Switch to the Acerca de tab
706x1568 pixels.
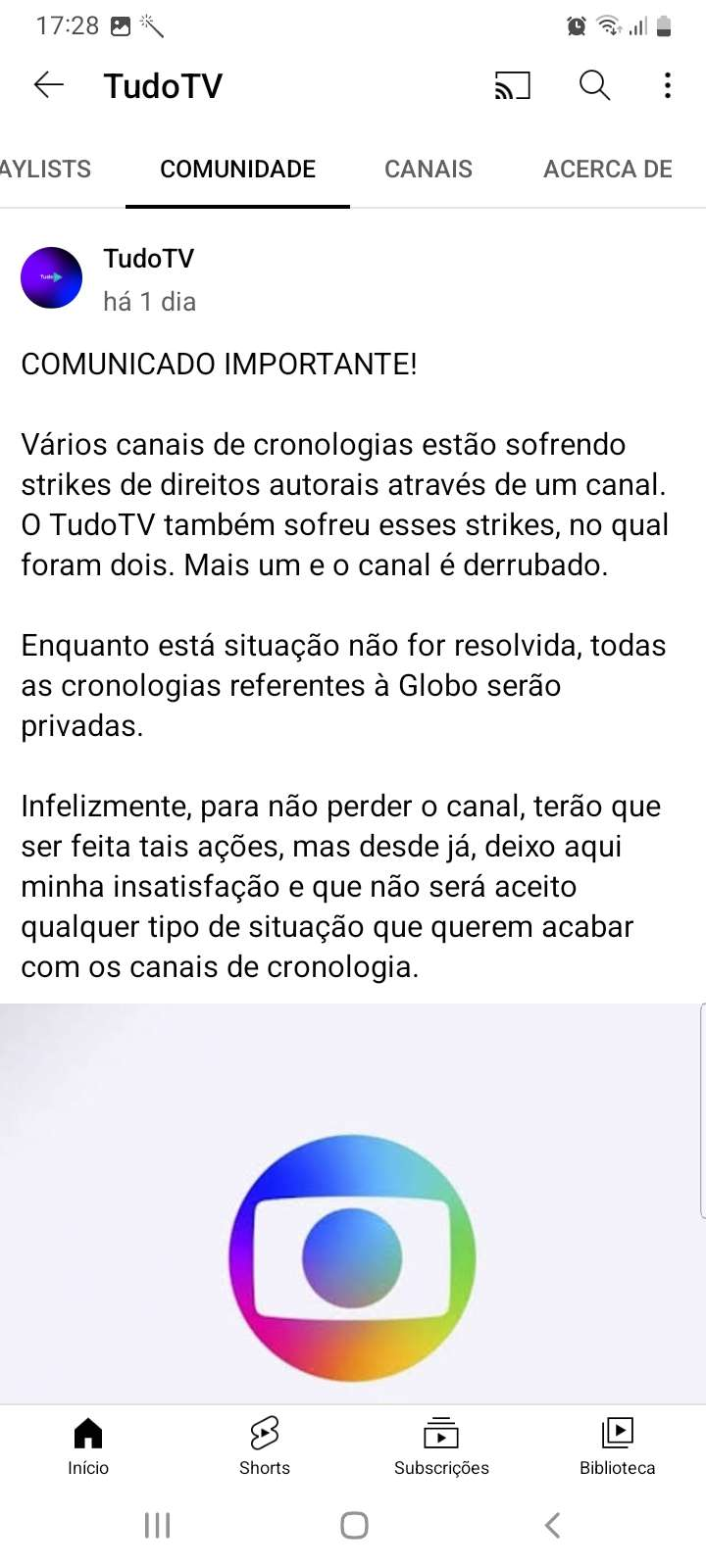608,170
